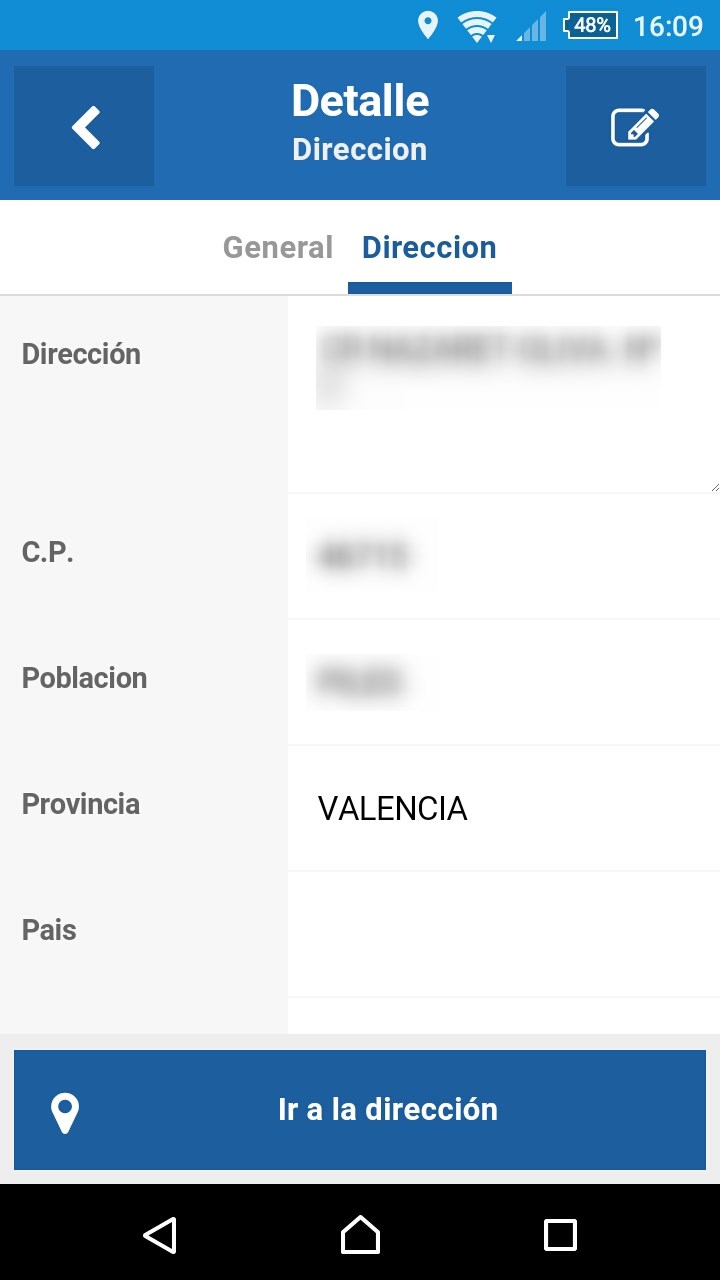Tap the C.P. field
Viewport: 720px width, 1280px height.
tap(504, 556)
